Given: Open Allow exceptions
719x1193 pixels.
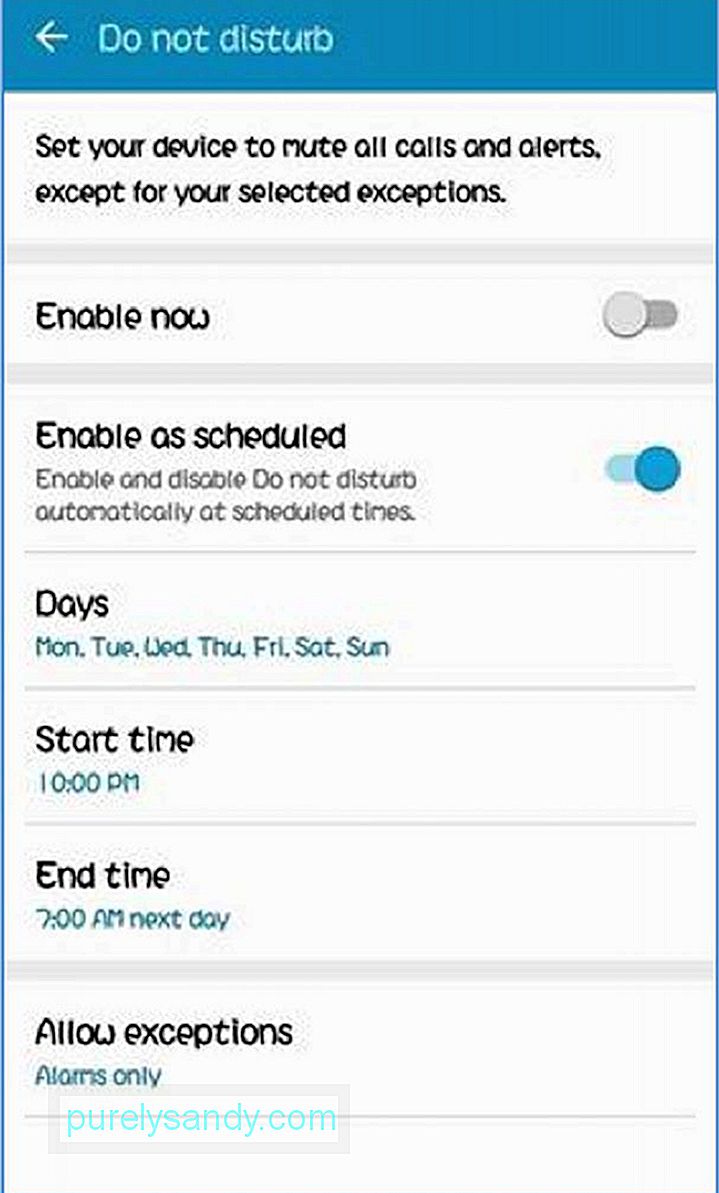Looking at the screenshot, I should [359, 1048].
